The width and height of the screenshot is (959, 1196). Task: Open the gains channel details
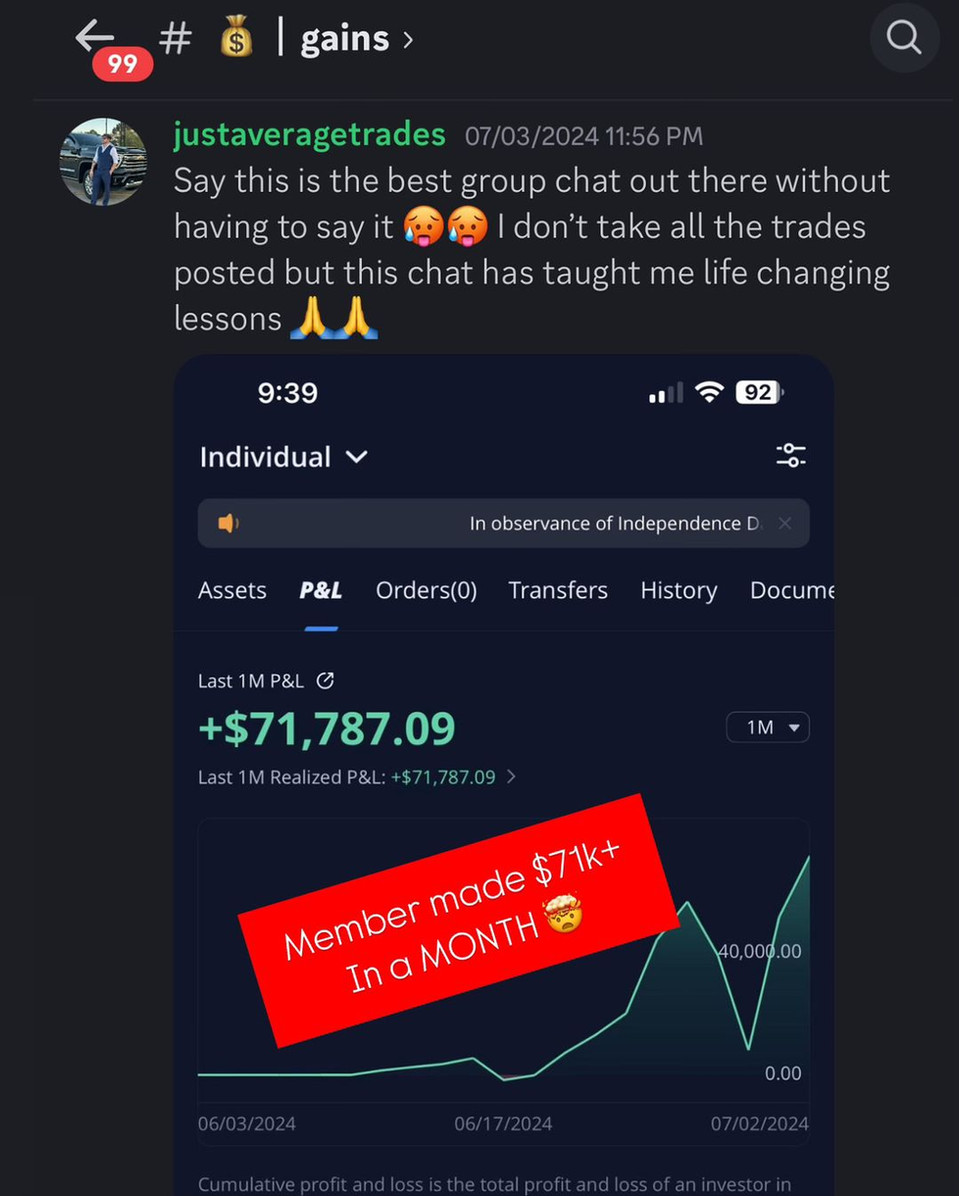(343, 39)
